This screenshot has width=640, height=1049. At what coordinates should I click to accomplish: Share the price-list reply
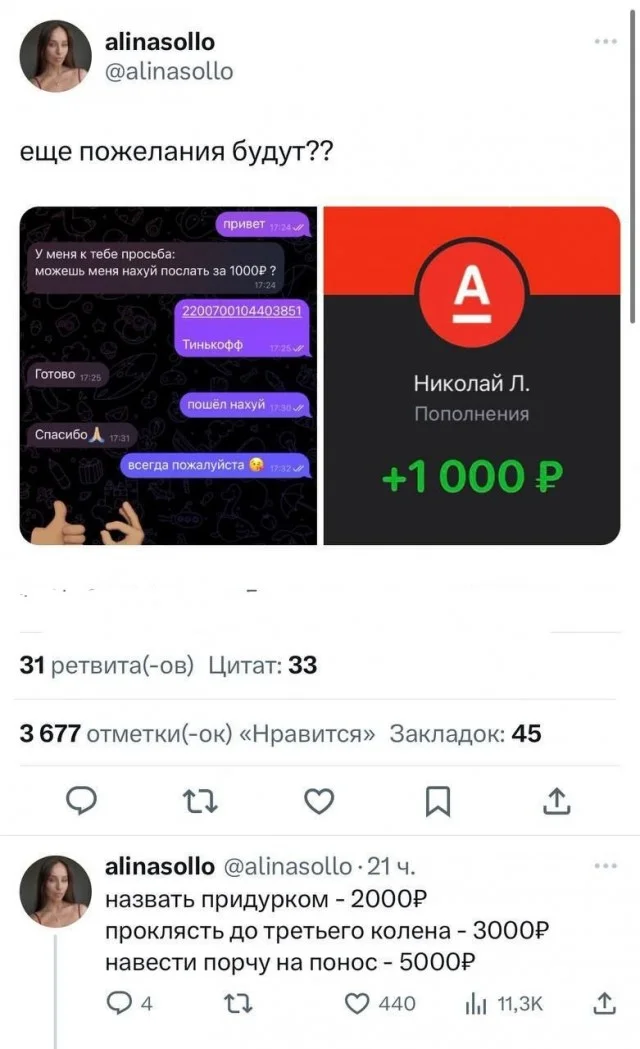[605, 1003]
